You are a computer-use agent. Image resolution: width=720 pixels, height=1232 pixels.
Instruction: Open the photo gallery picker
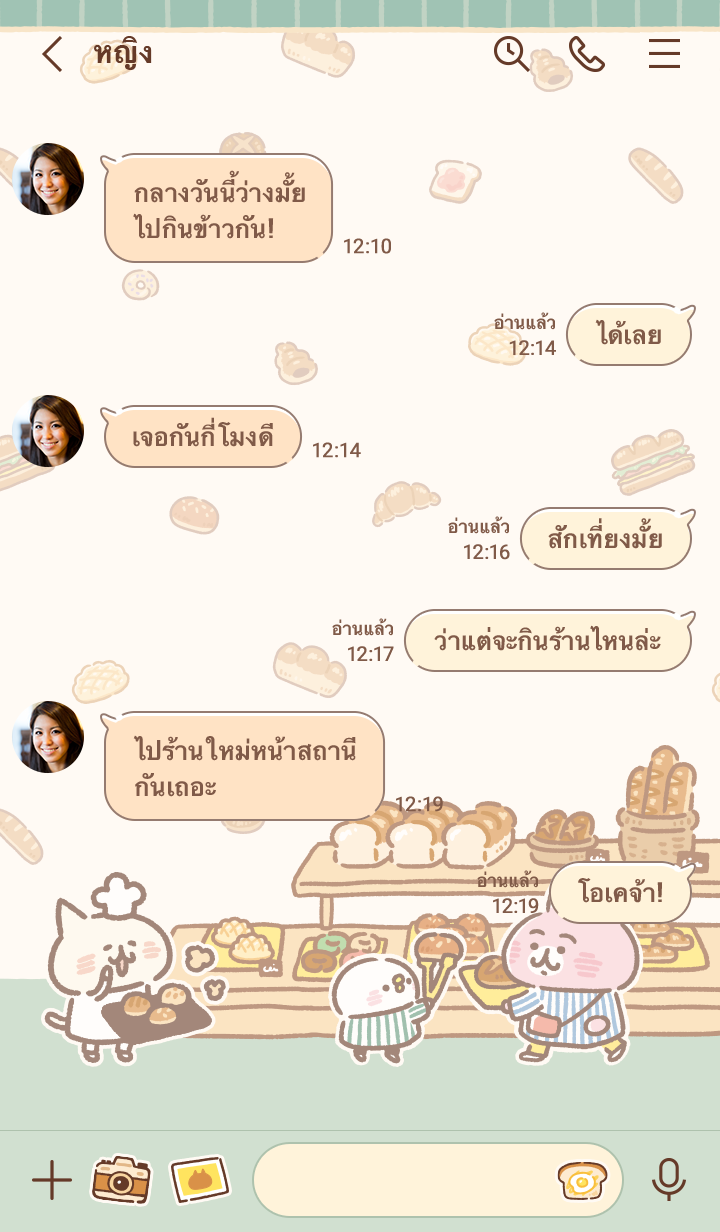click(199, 1181)
